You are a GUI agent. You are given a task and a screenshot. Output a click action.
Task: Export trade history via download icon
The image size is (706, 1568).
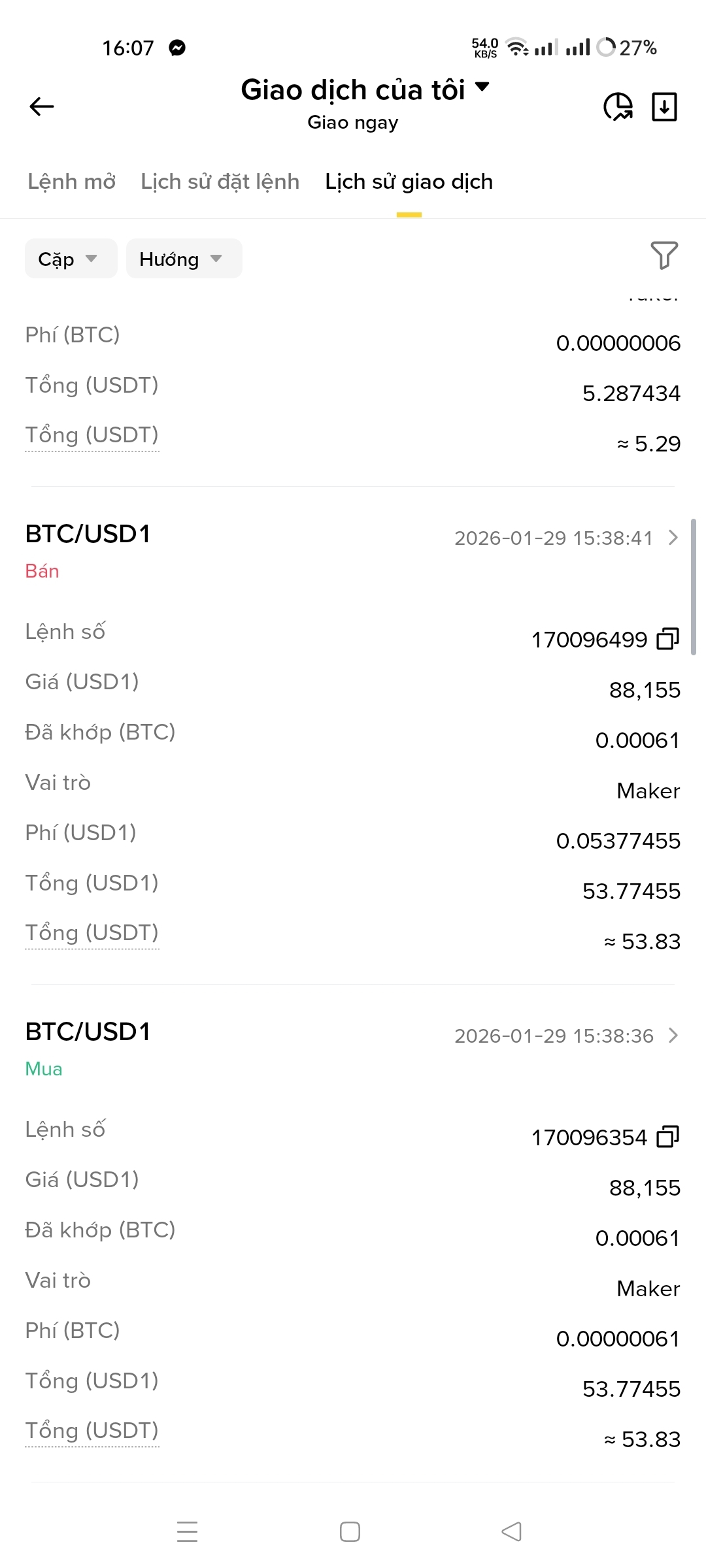[x=664, y=106]
